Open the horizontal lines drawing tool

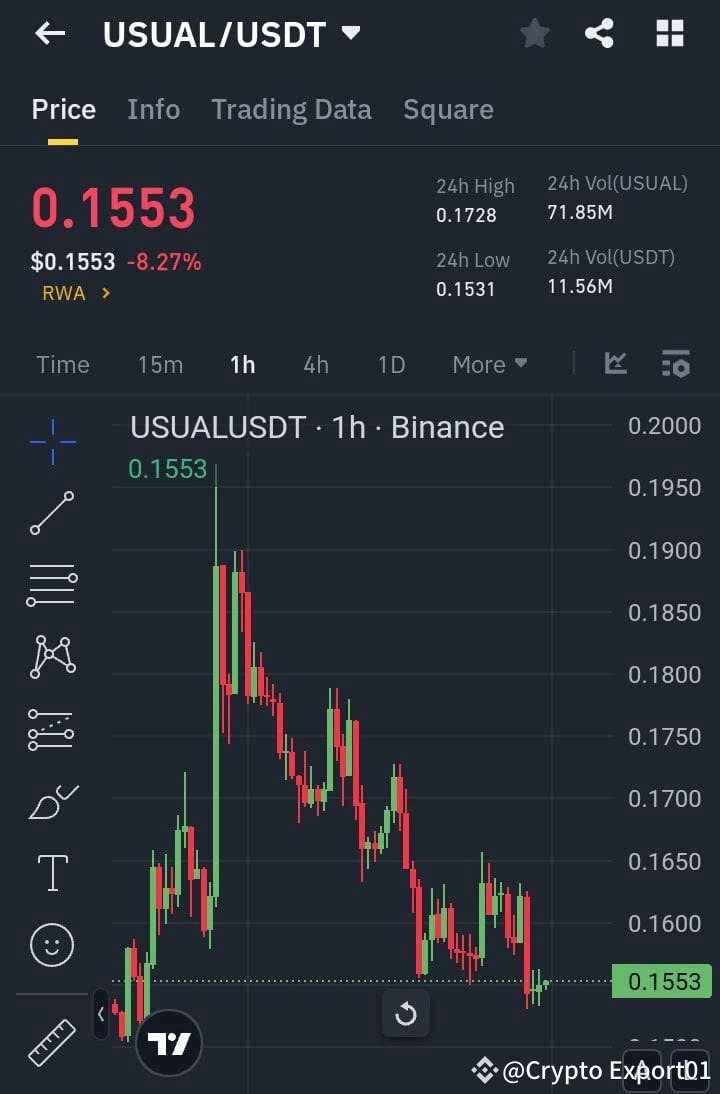51,584
